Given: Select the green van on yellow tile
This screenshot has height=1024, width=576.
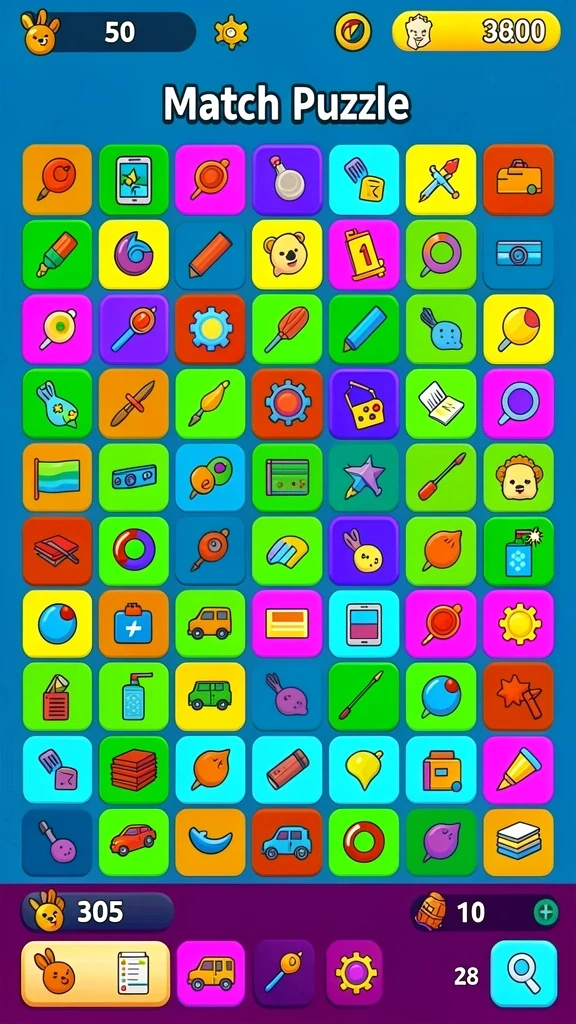Looking at the screenshot, I should (x=210, y=696).
